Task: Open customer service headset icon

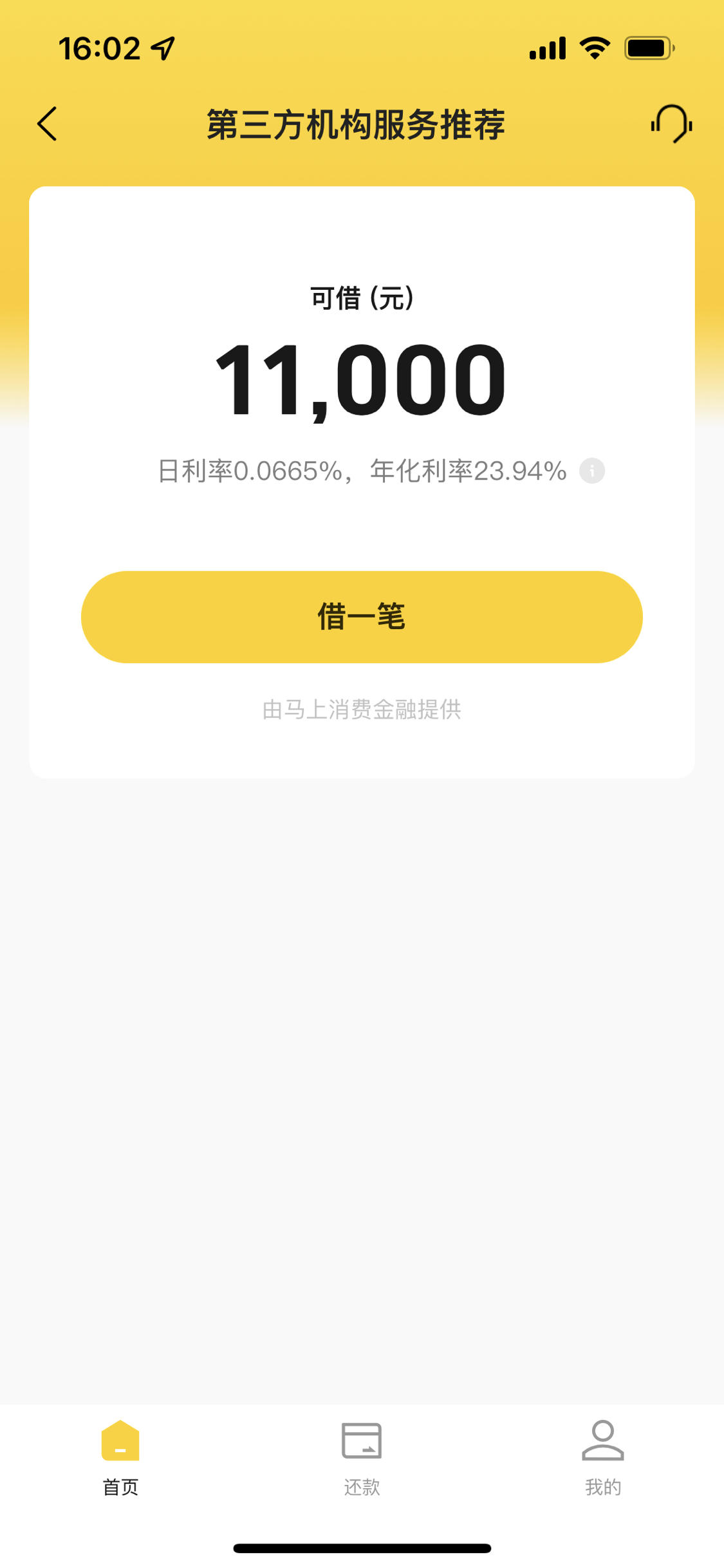Action: pos(671,124)
